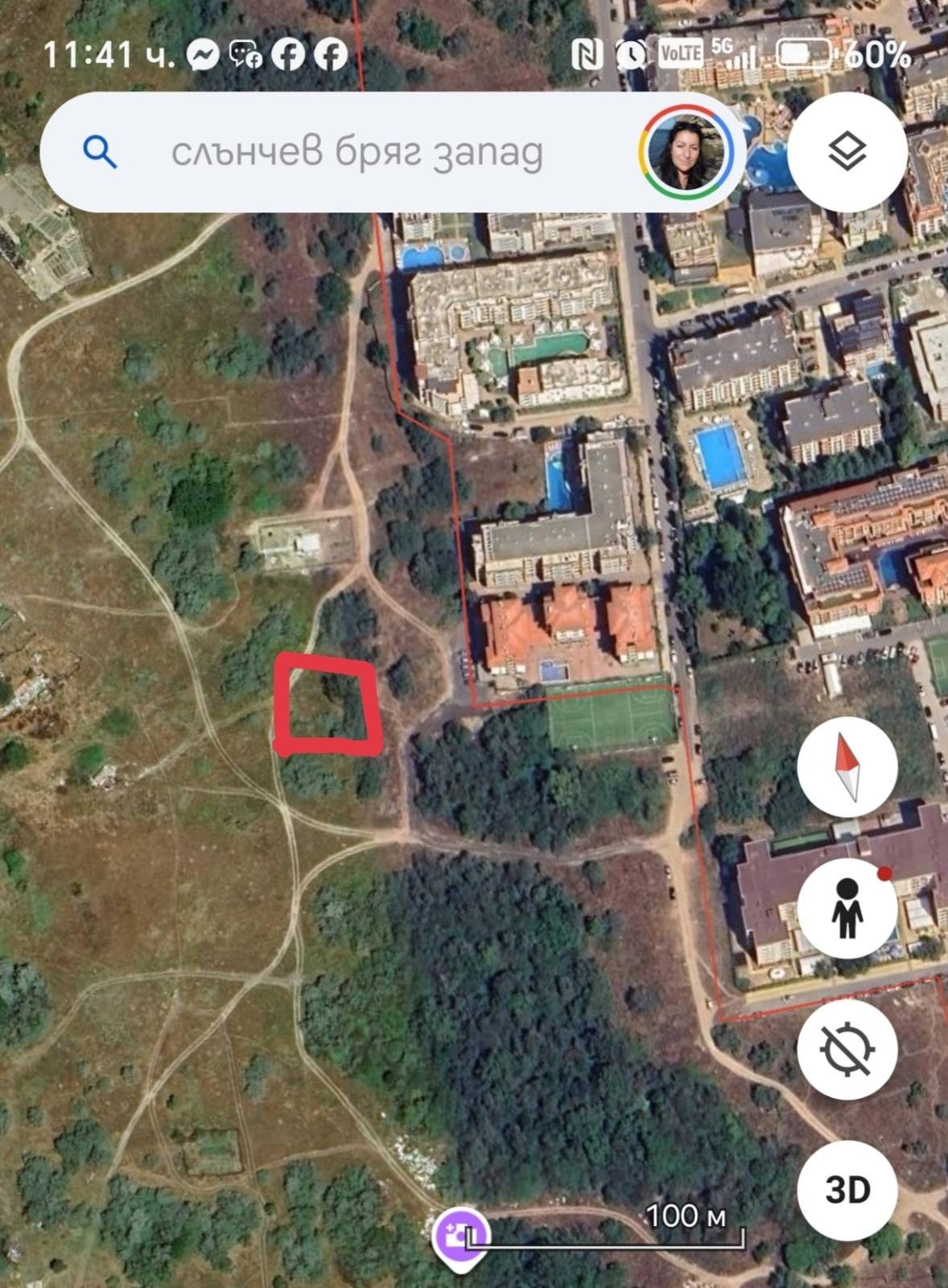Open Street View pegman button

pyautogui.click(x=847, y=908)
